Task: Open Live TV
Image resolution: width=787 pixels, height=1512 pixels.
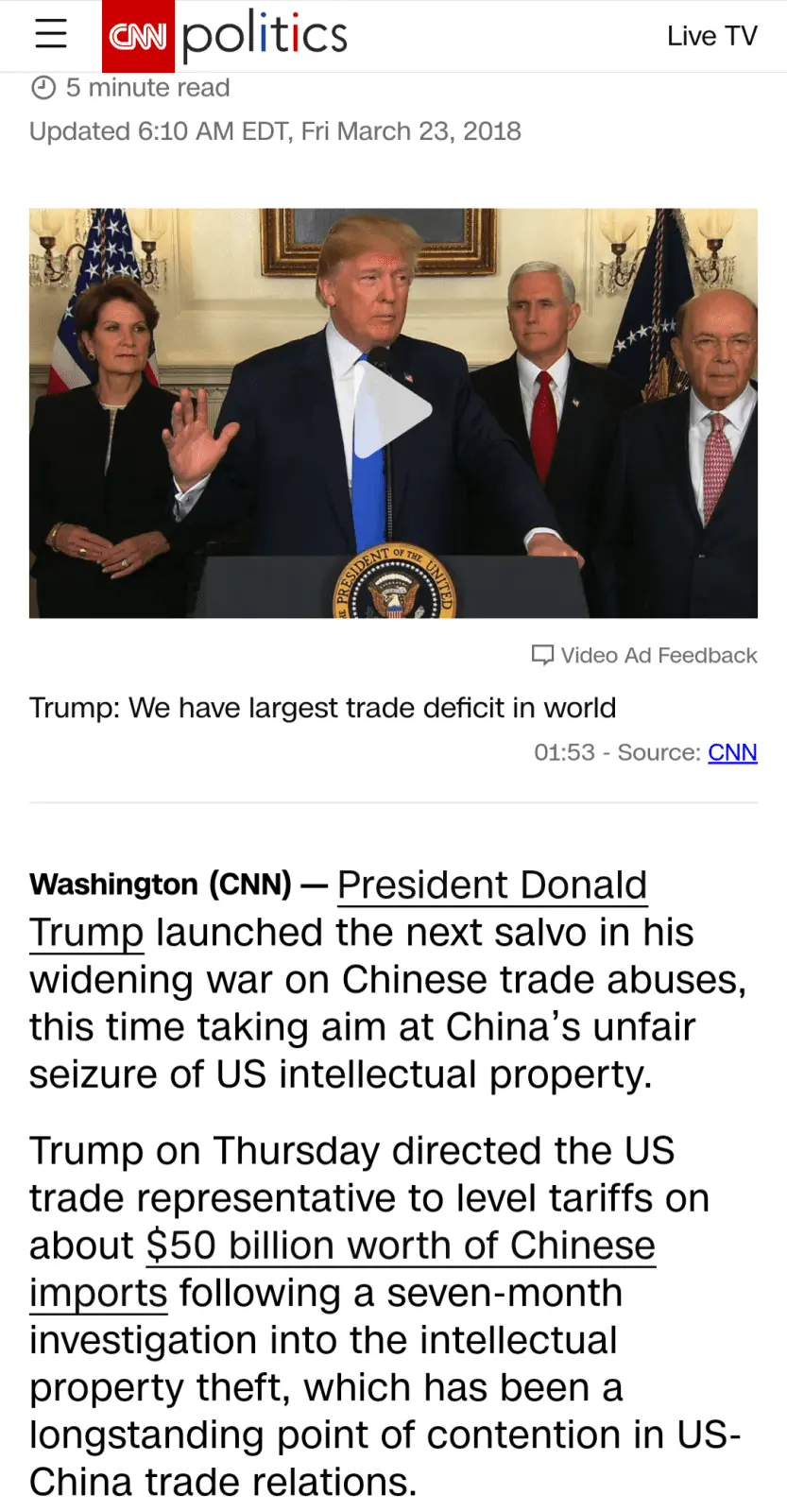Action: click(711, 35)
